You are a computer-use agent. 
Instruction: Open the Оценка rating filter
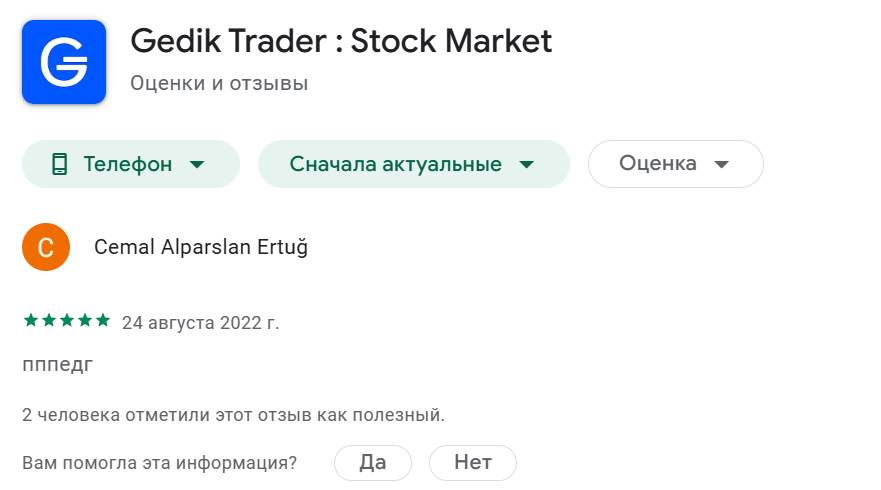click(x=675, y=164)
